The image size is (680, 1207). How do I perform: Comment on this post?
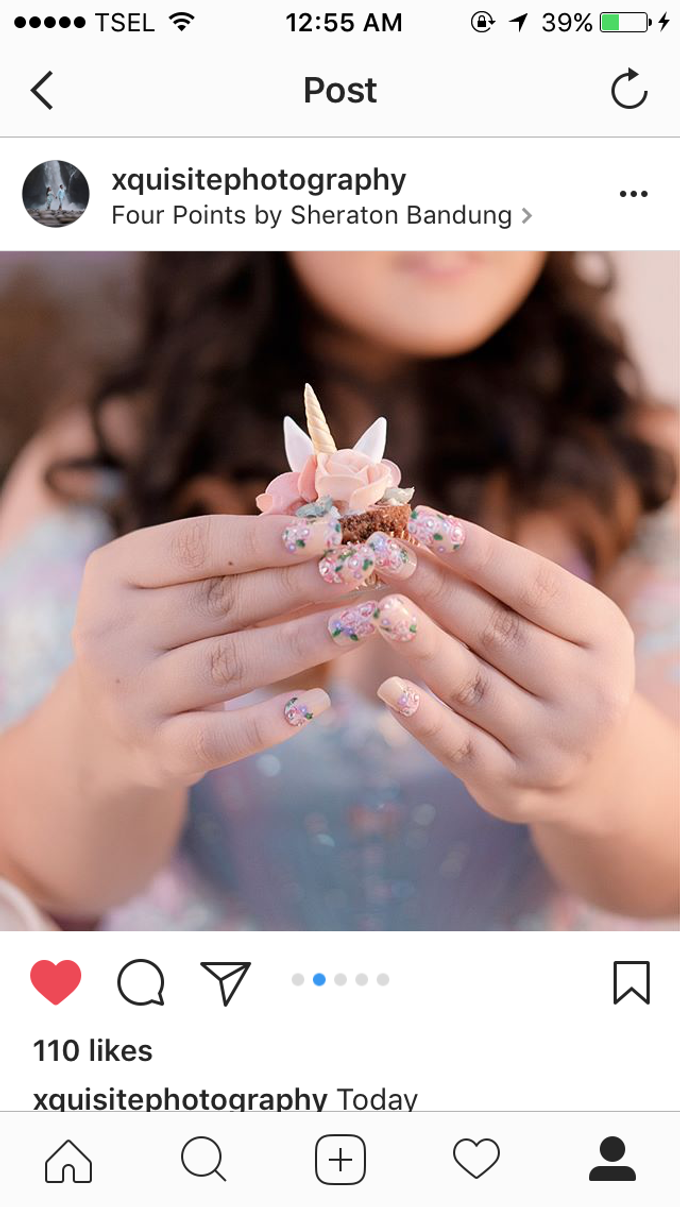pos(141,982)
